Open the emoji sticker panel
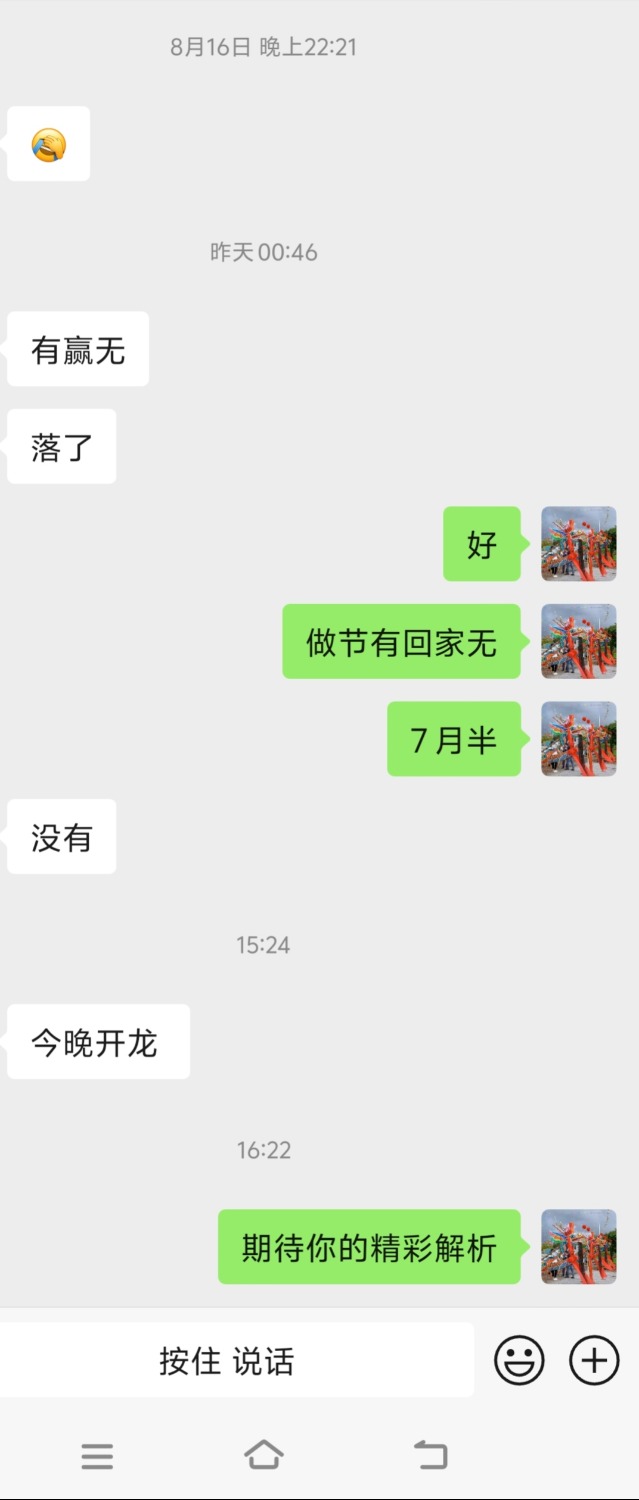639x1500 pixels. pyautogui.click(x=519, y=1361)
